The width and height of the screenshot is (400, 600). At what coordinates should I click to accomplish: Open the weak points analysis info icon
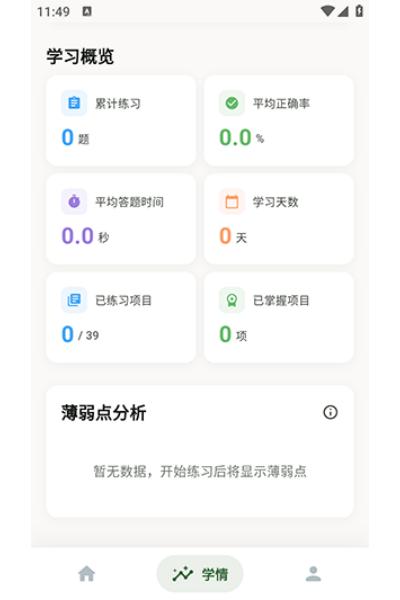[330, 412]
